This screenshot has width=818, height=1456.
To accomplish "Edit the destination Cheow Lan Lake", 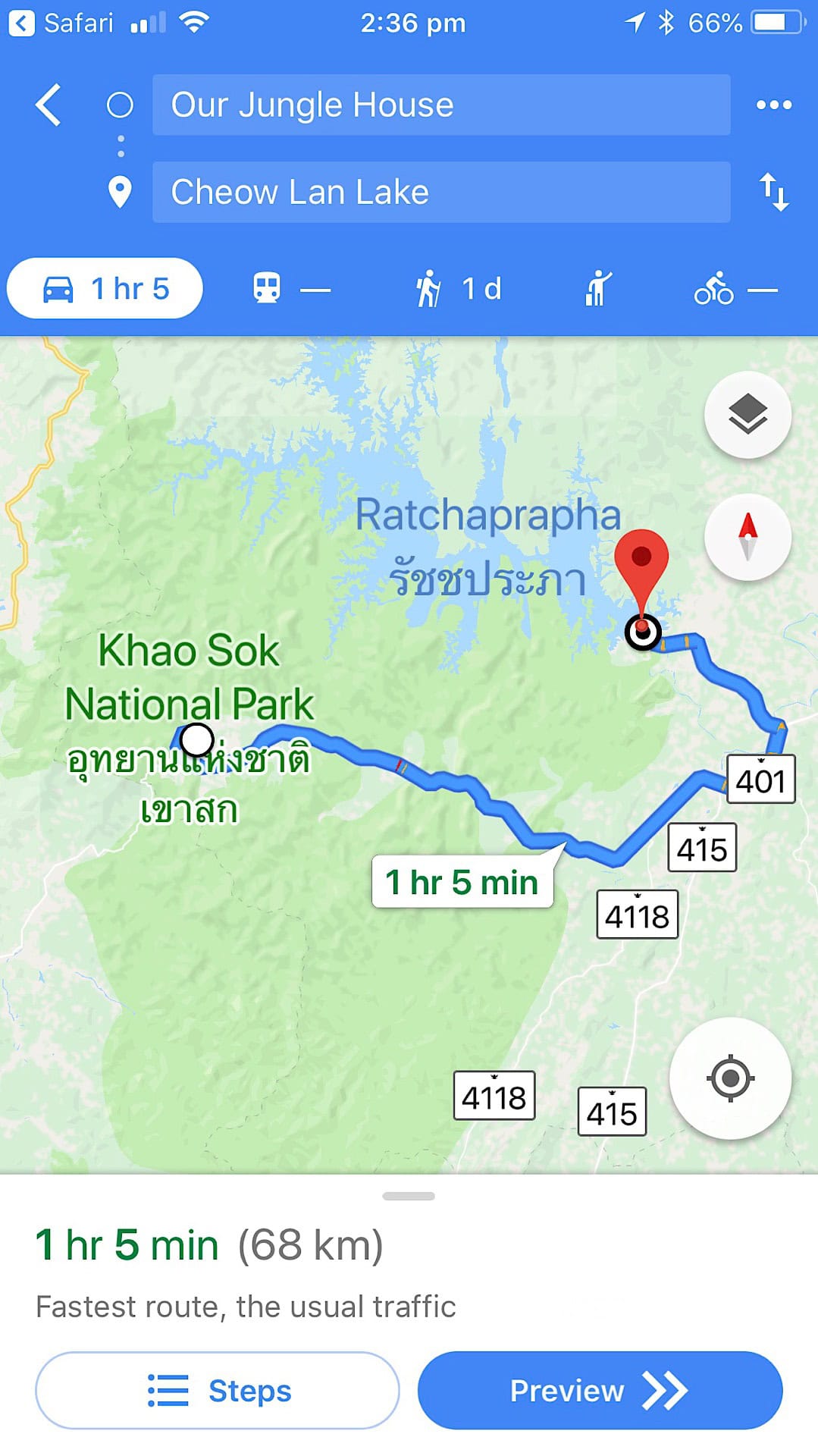I will tap(441, 192).
